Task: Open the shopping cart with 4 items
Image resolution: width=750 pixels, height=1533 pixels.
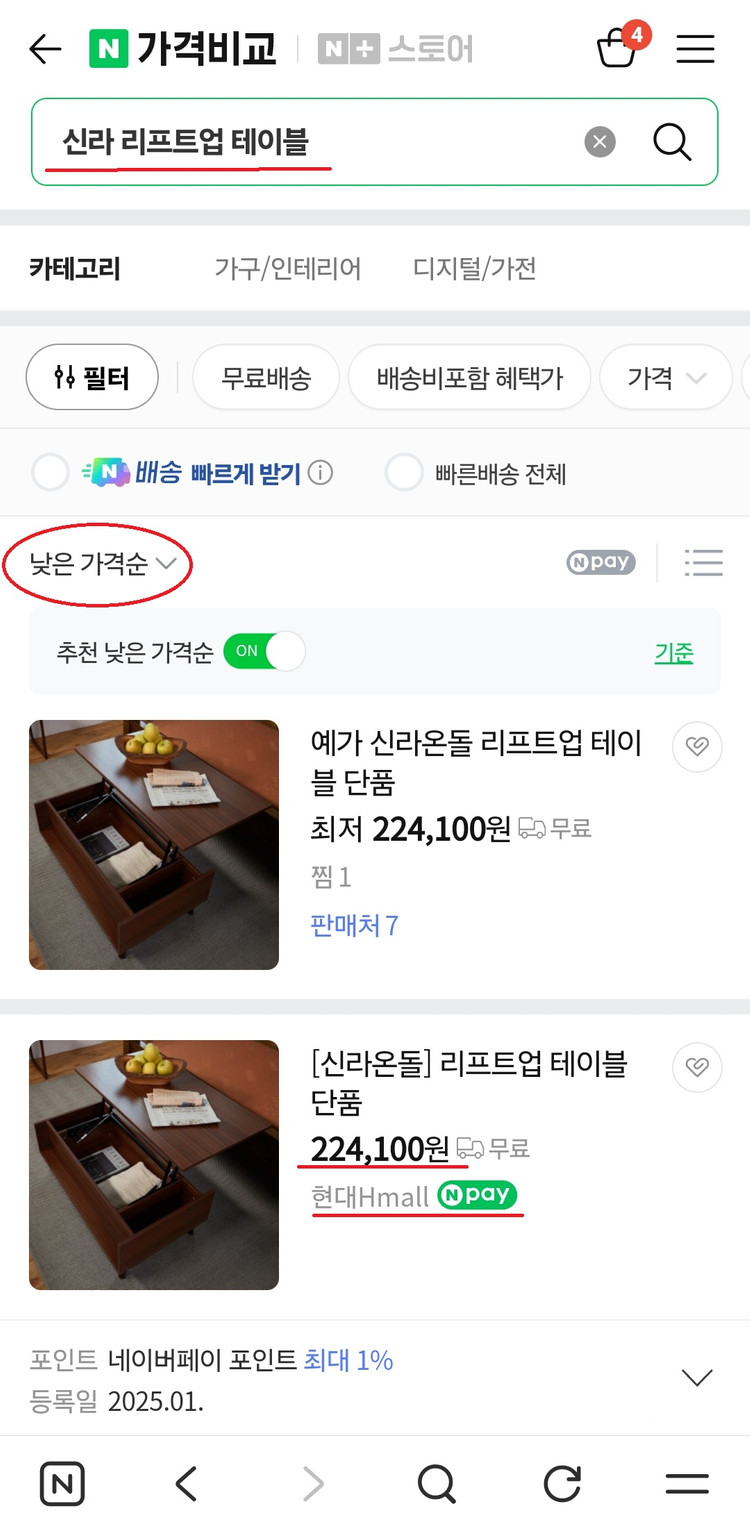Action: (x=620, y=48)
